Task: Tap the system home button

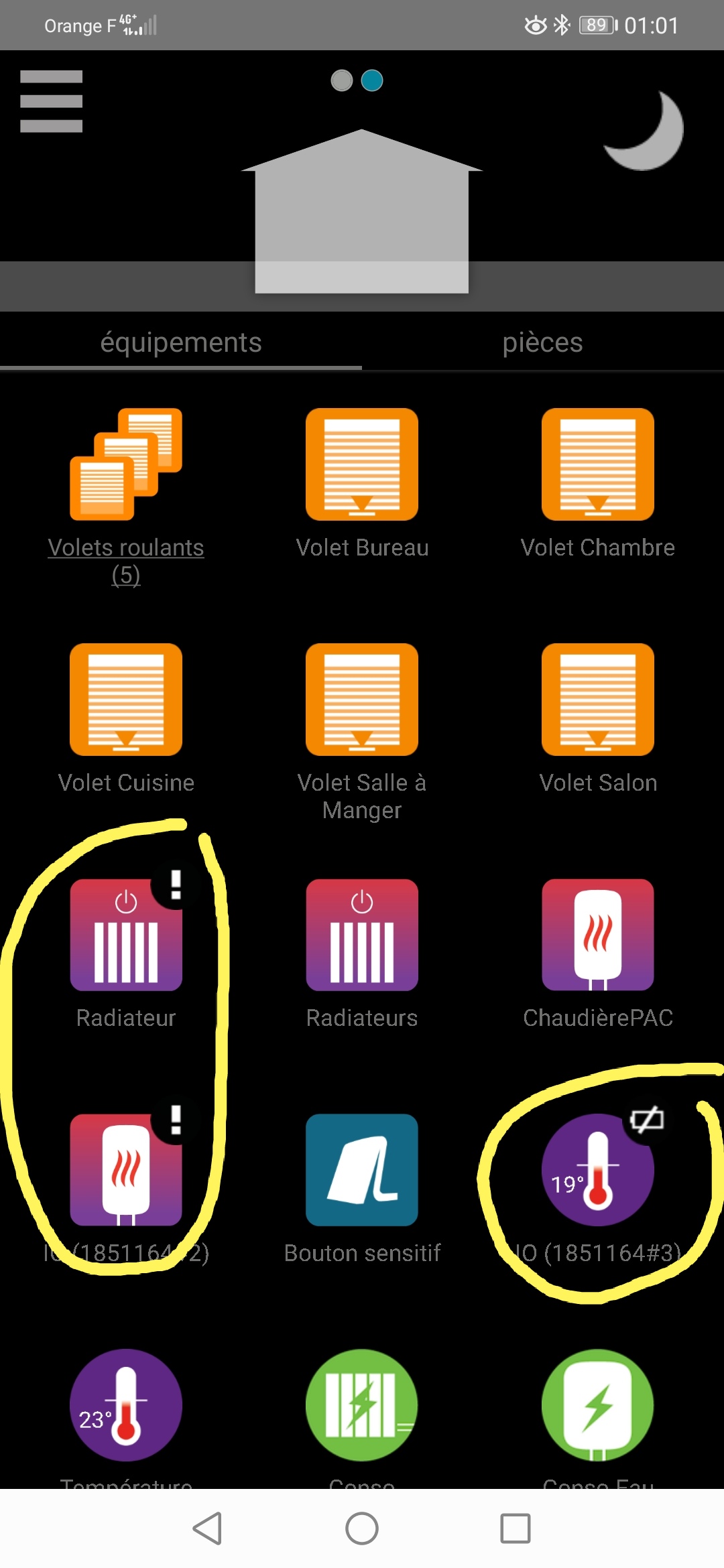Action: coord(362,1528)
